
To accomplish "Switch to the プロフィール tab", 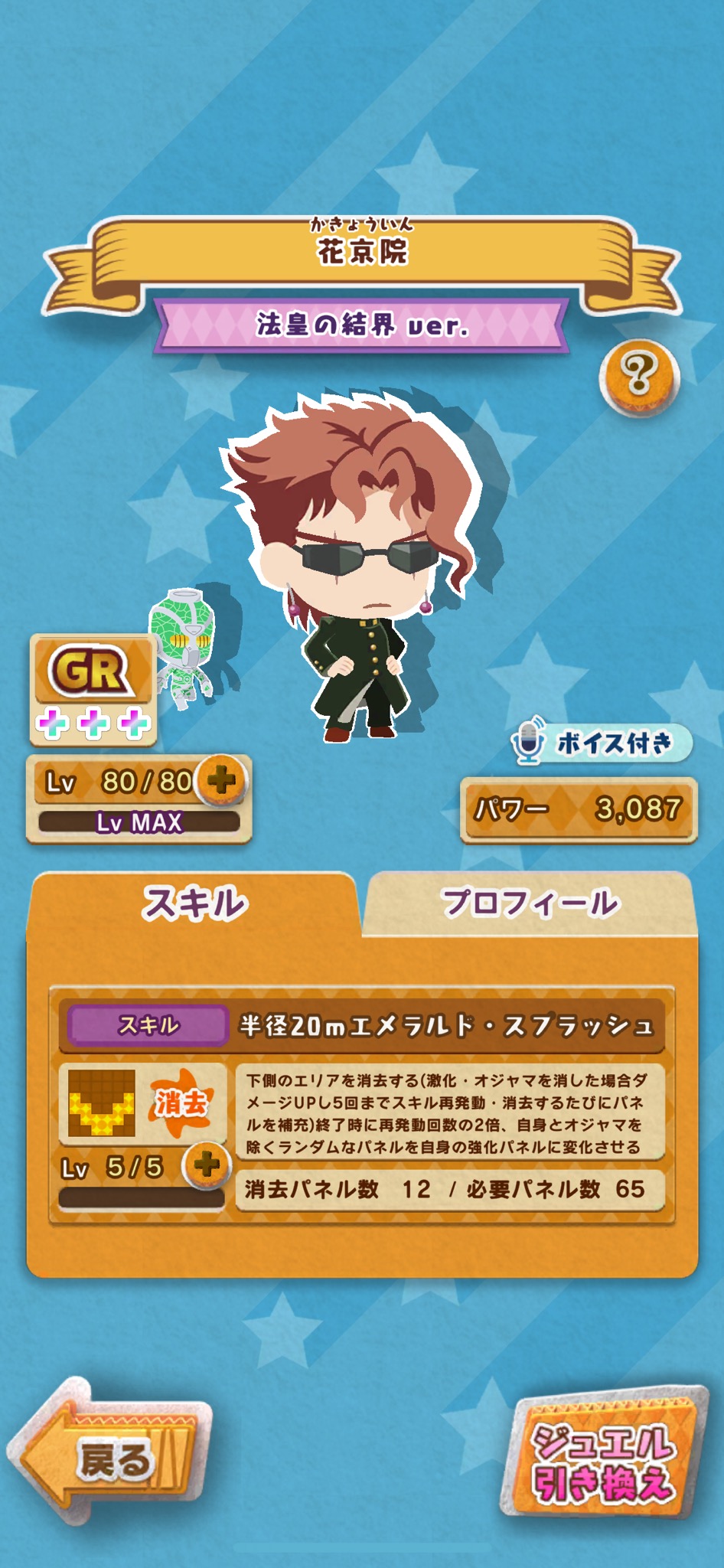I will pos(530,903).
